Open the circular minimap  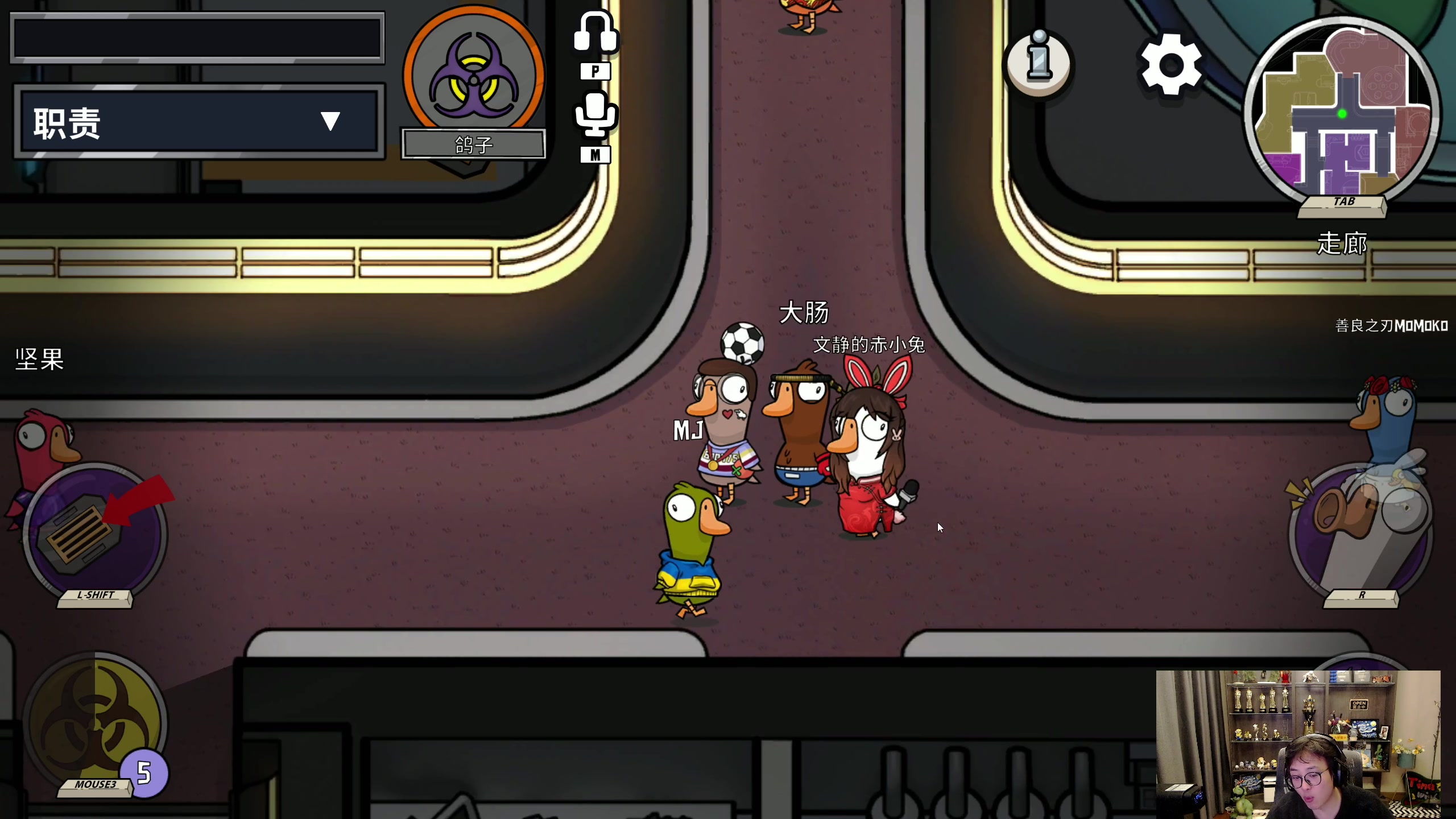(x=1342, y=111)
